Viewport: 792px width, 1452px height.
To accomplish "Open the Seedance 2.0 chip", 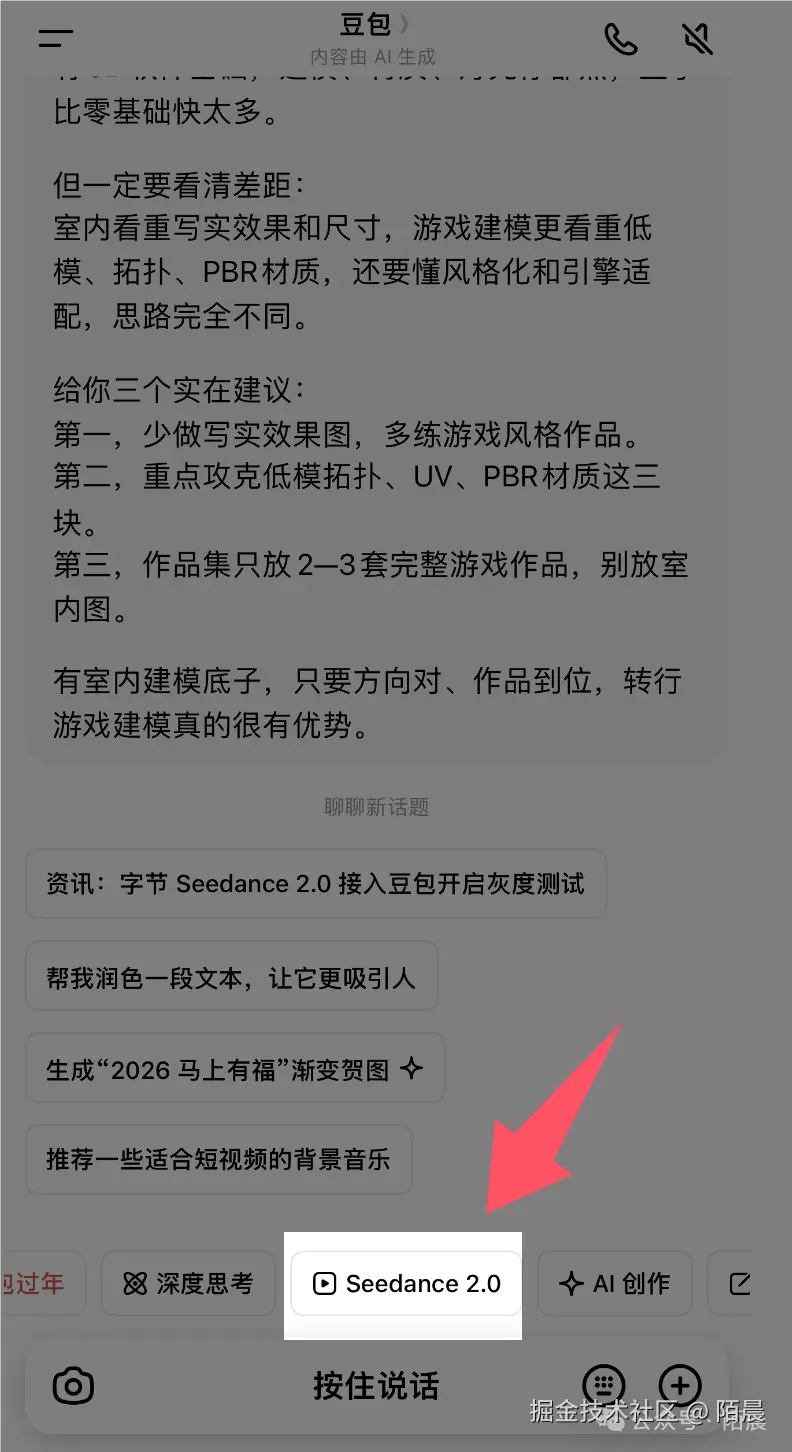I will click(x=406, y=1283).
